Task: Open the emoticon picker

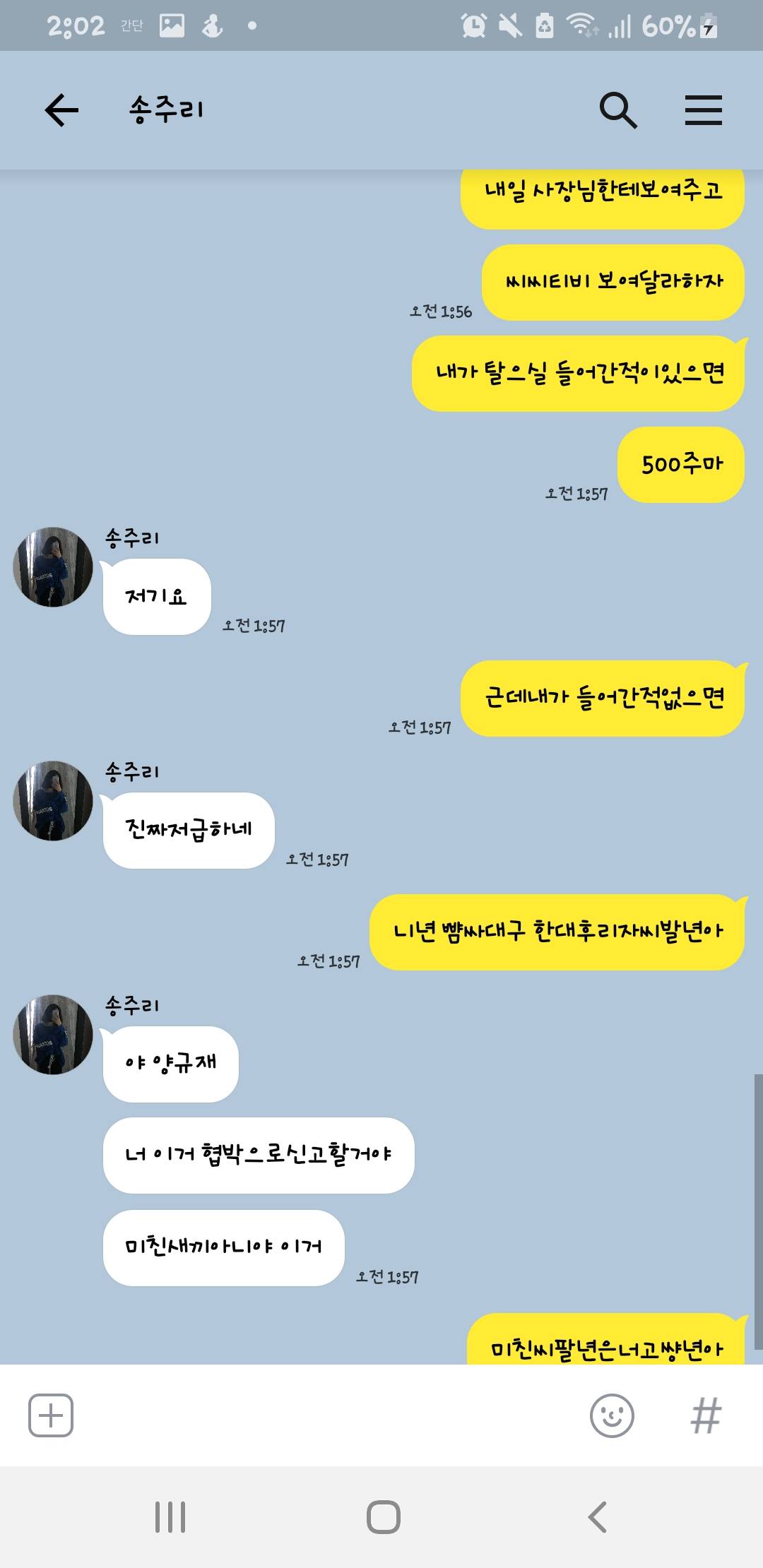Action: point(611,1415)
